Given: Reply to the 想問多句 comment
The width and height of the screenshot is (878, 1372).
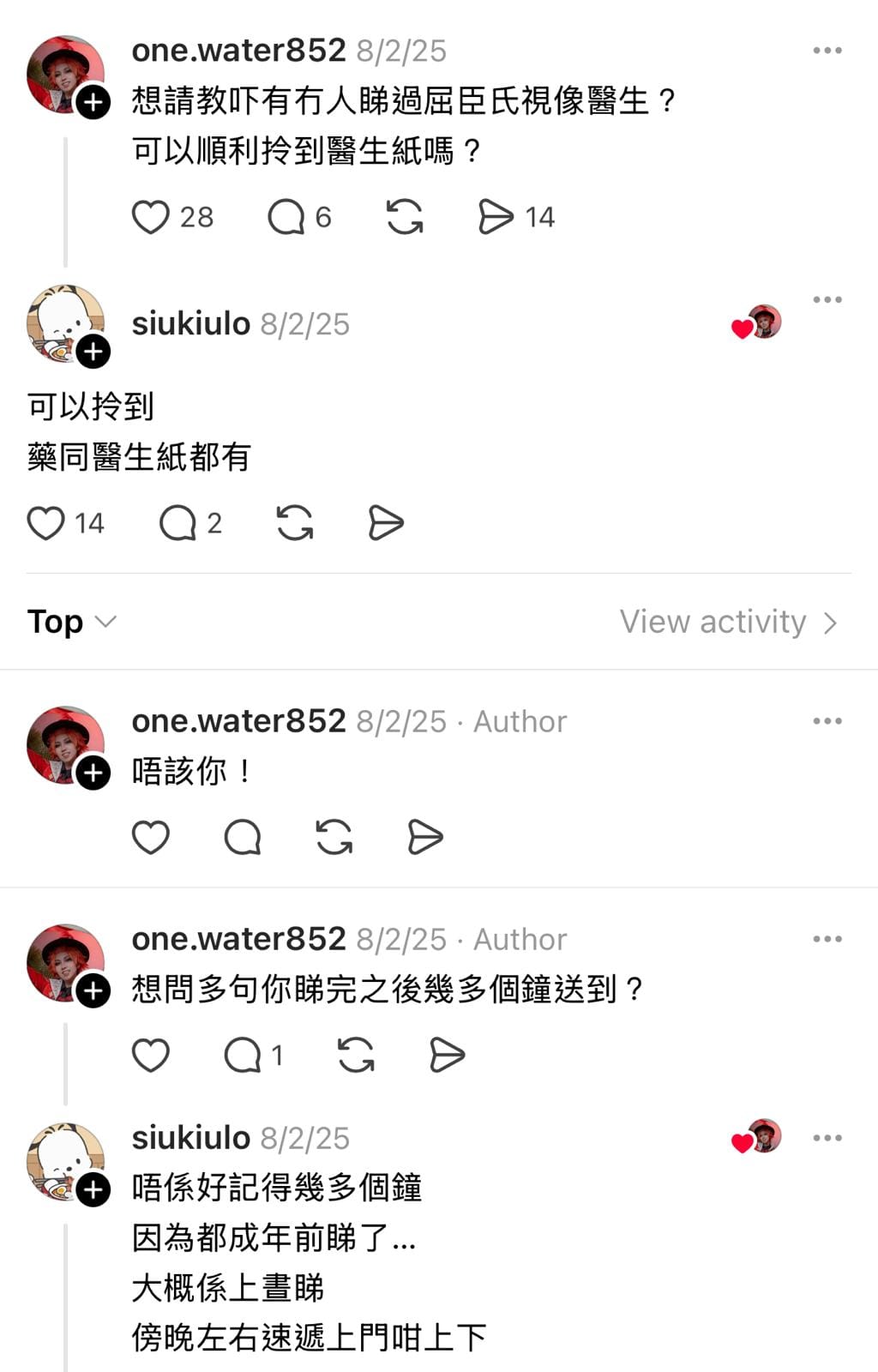Looking at the screenshot, I should pyautogui.click(x=243, y=1055).
